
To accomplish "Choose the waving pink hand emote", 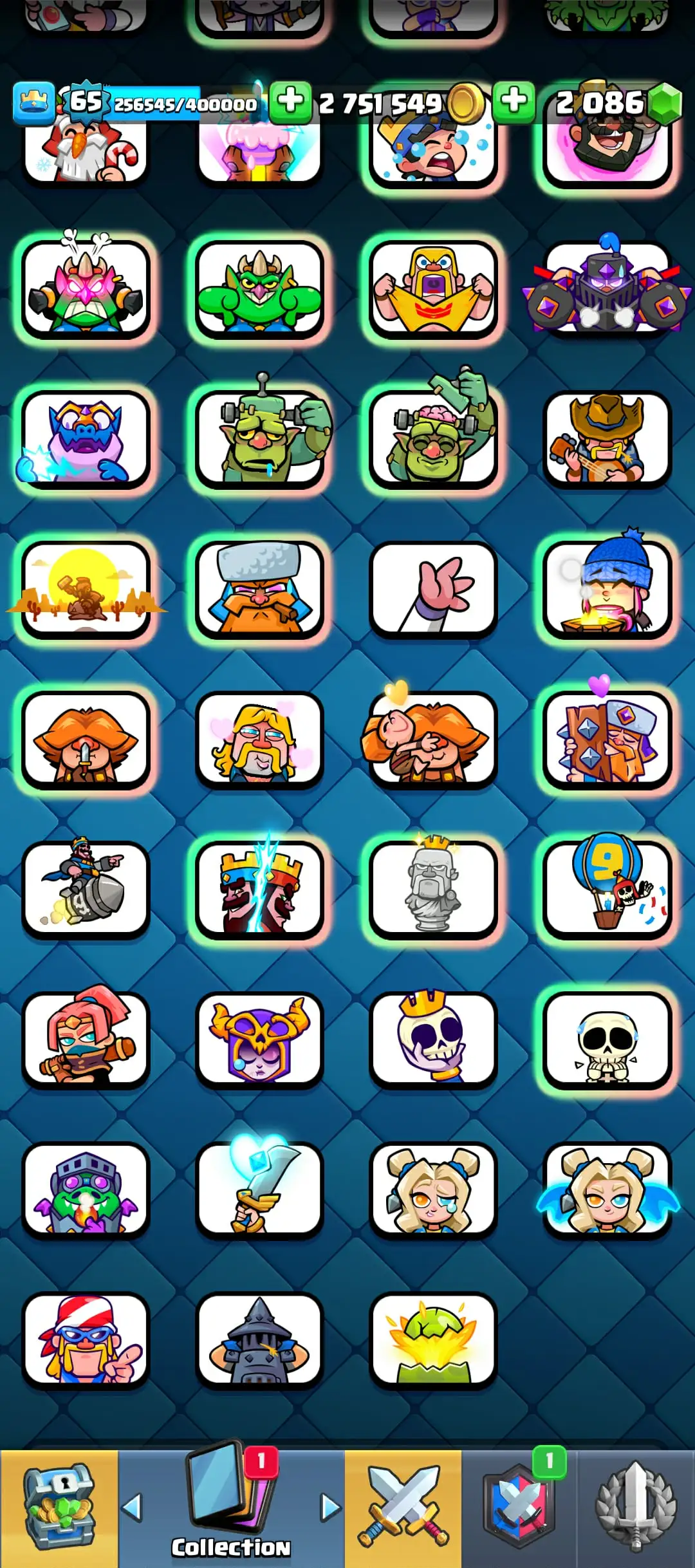I will pyautogui.click(x=433, y=590).
